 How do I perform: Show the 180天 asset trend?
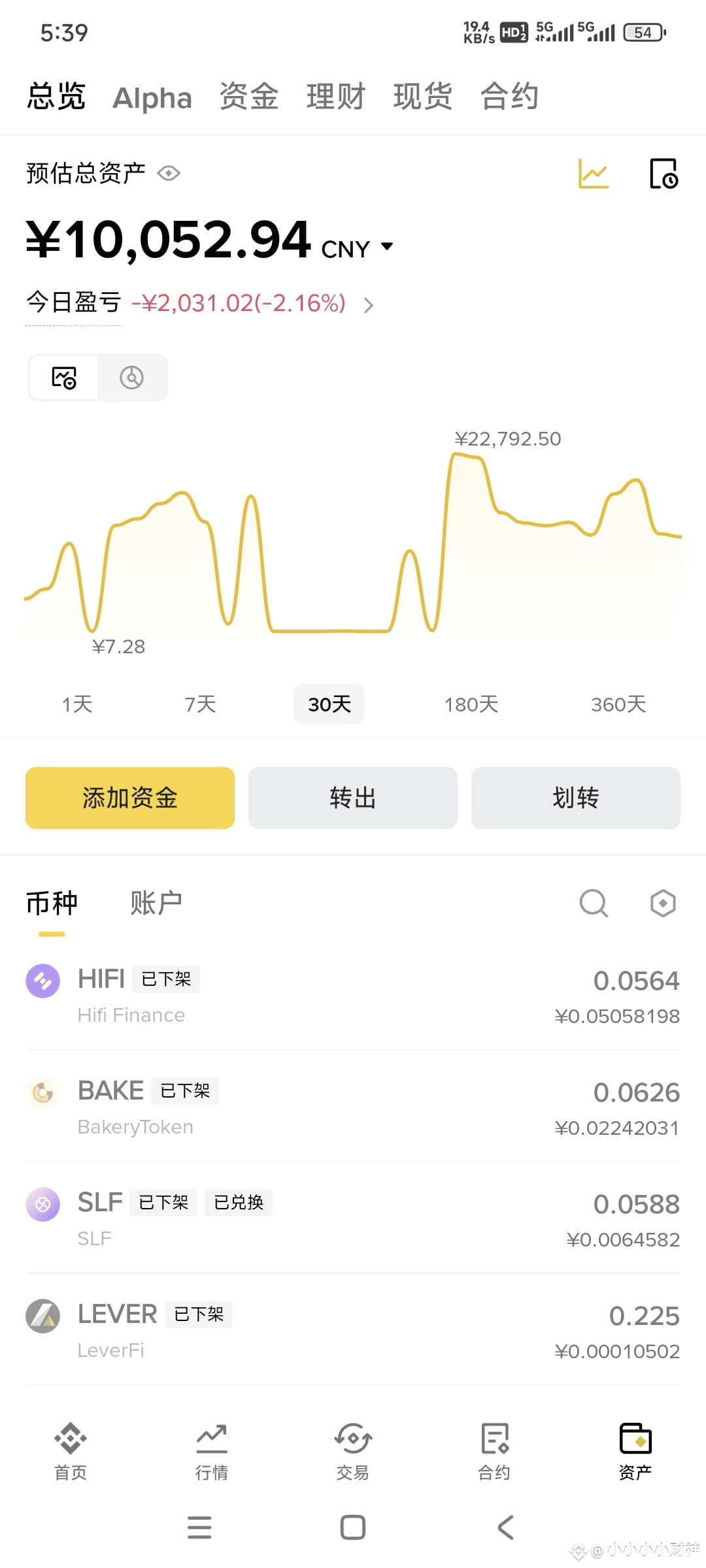point(471,704)
